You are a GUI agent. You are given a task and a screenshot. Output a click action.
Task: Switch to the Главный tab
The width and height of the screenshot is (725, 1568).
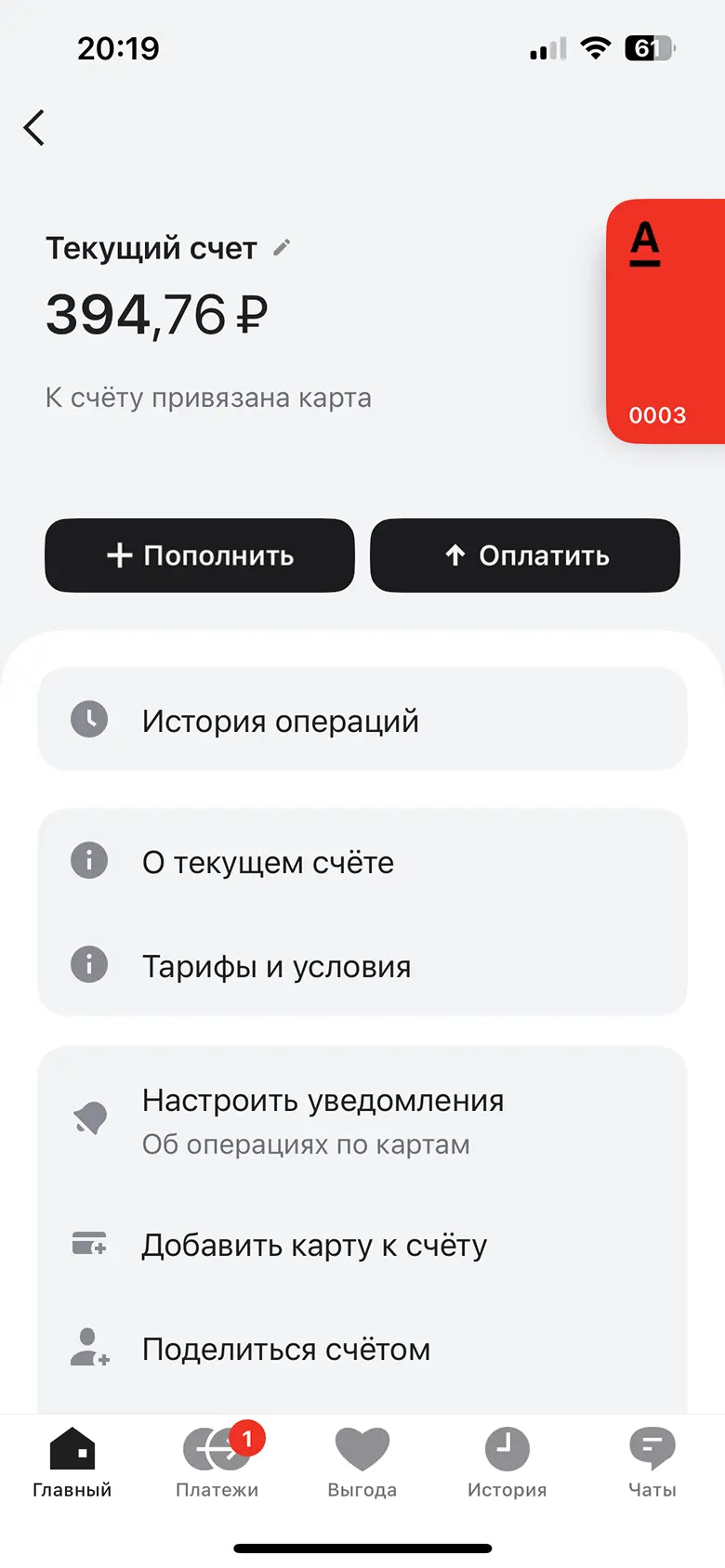(72, 1463)
